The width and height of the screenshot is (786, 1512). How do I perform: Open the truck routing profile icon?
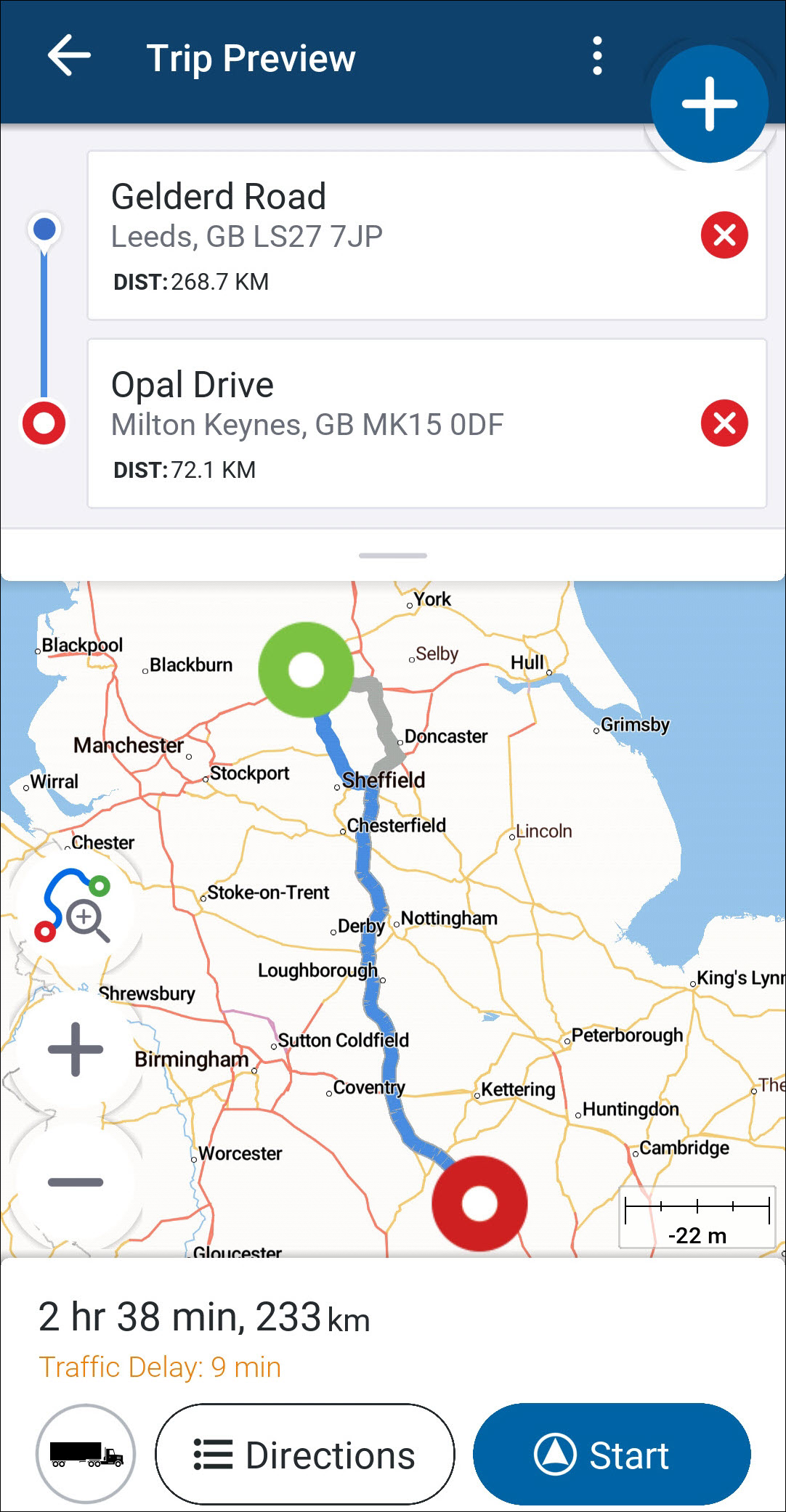point(85,1455)
